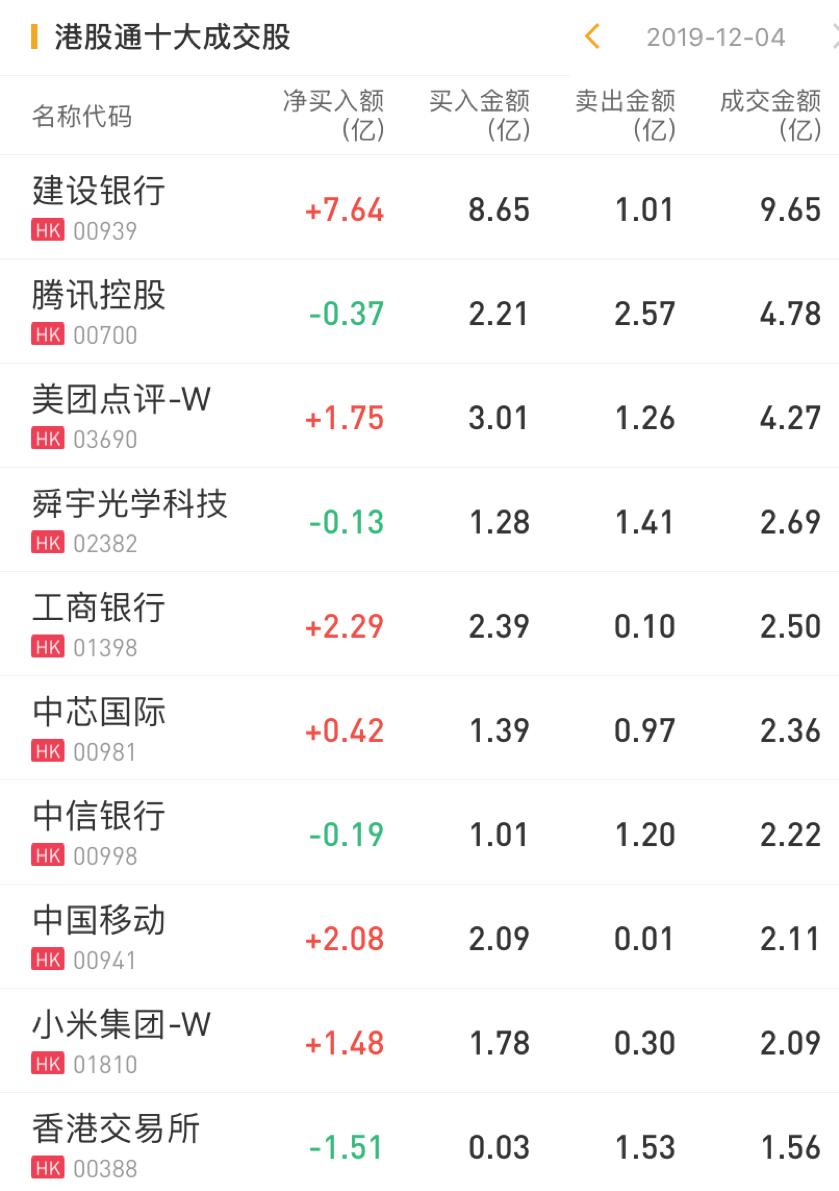Open the 2019-12-04 date picker
The image size is (839, 1191).
(x=715, y=38)
